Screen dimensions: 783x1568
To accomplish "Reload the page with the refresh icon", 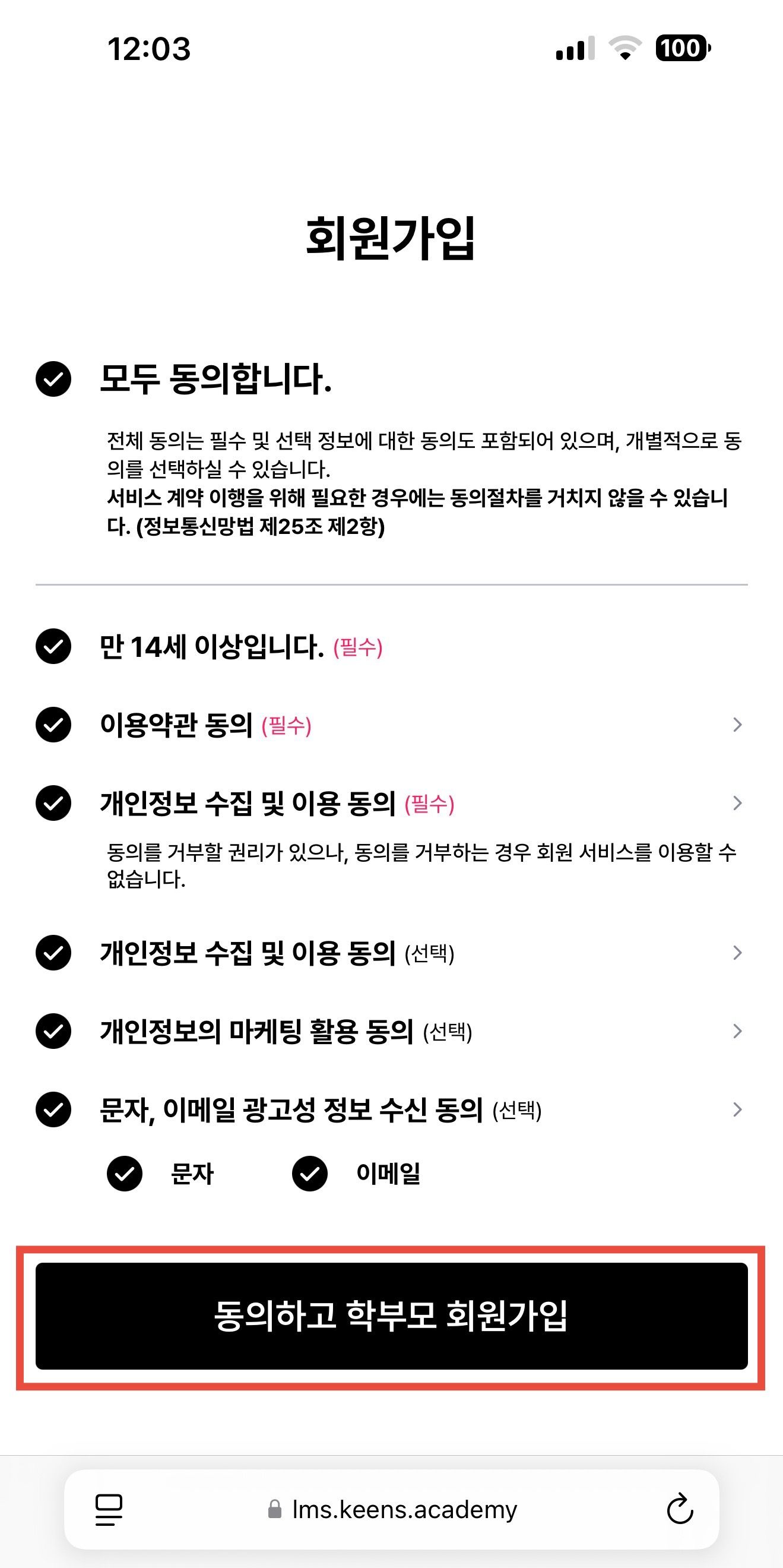I will [x=680, y=1510].
